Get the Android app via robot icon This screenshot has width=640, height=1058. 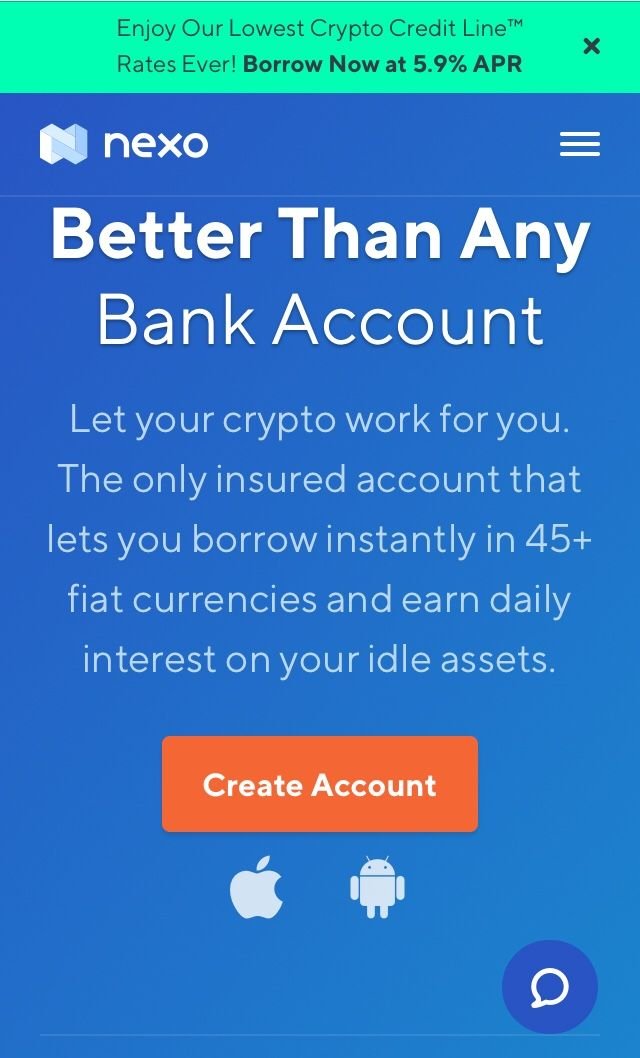(377, 887)
